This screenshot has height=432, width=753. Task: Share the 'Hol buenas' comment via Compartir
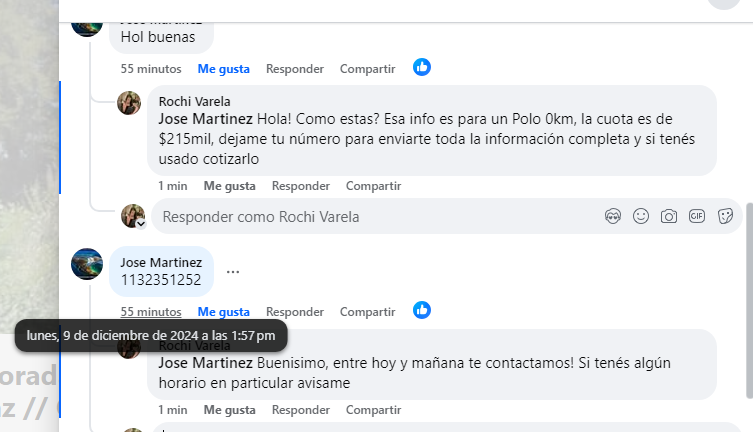point(369,69)
